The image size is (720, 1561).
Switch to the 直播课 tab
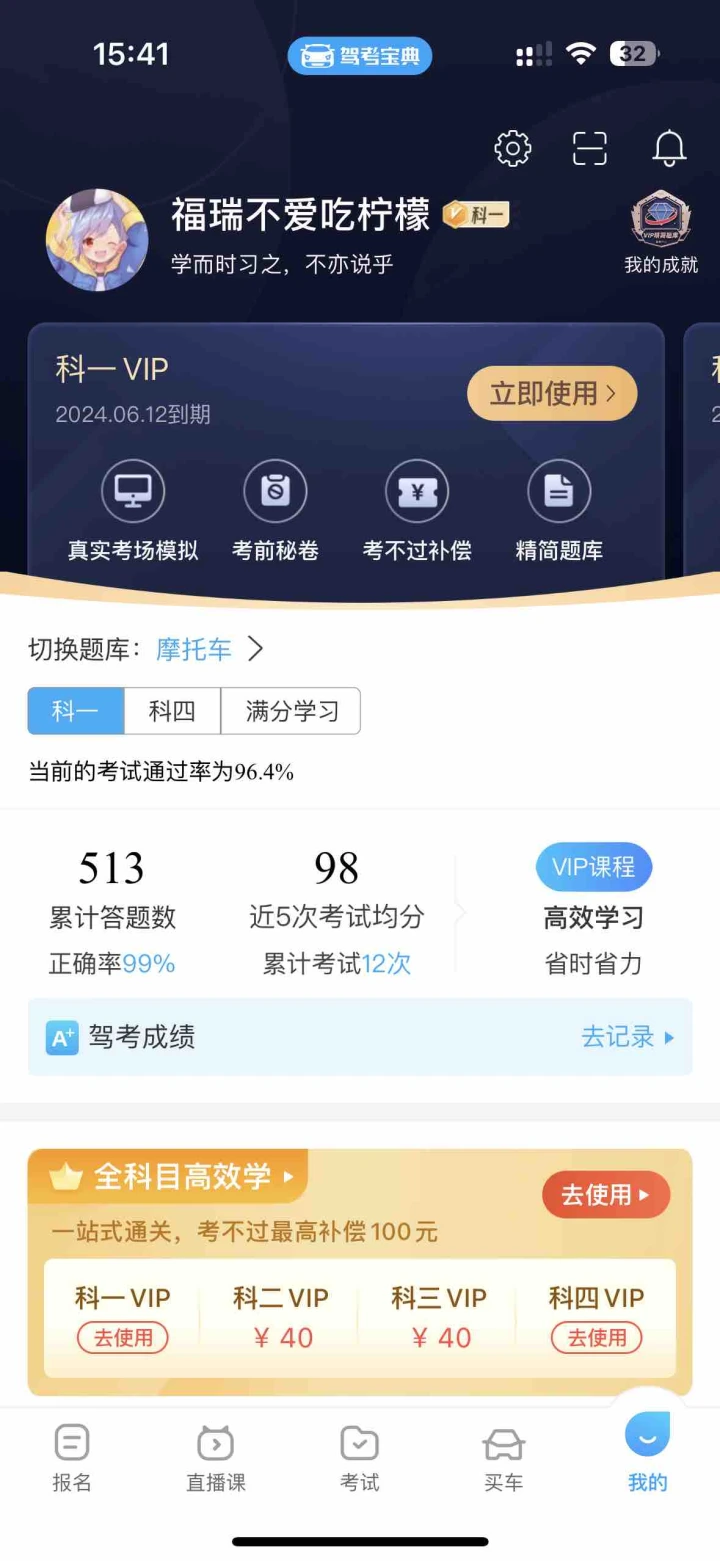pyautogui.click(x=216, y=1458)
